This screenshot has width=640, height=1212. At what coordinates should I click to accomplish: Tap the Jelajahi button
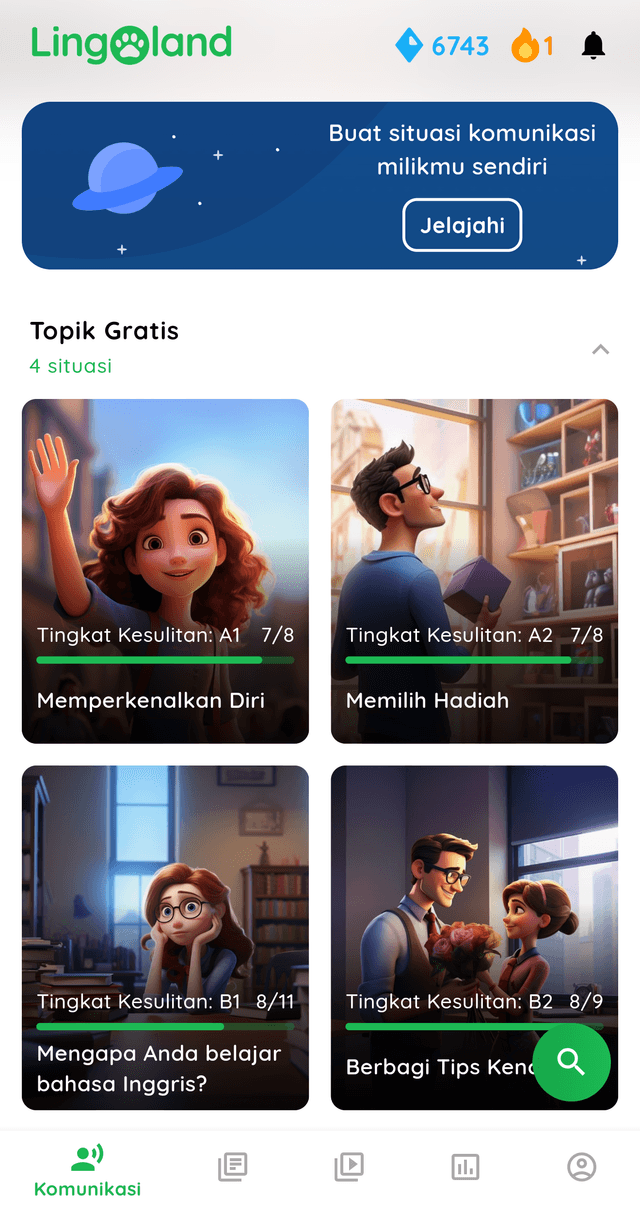click(462, 225)
